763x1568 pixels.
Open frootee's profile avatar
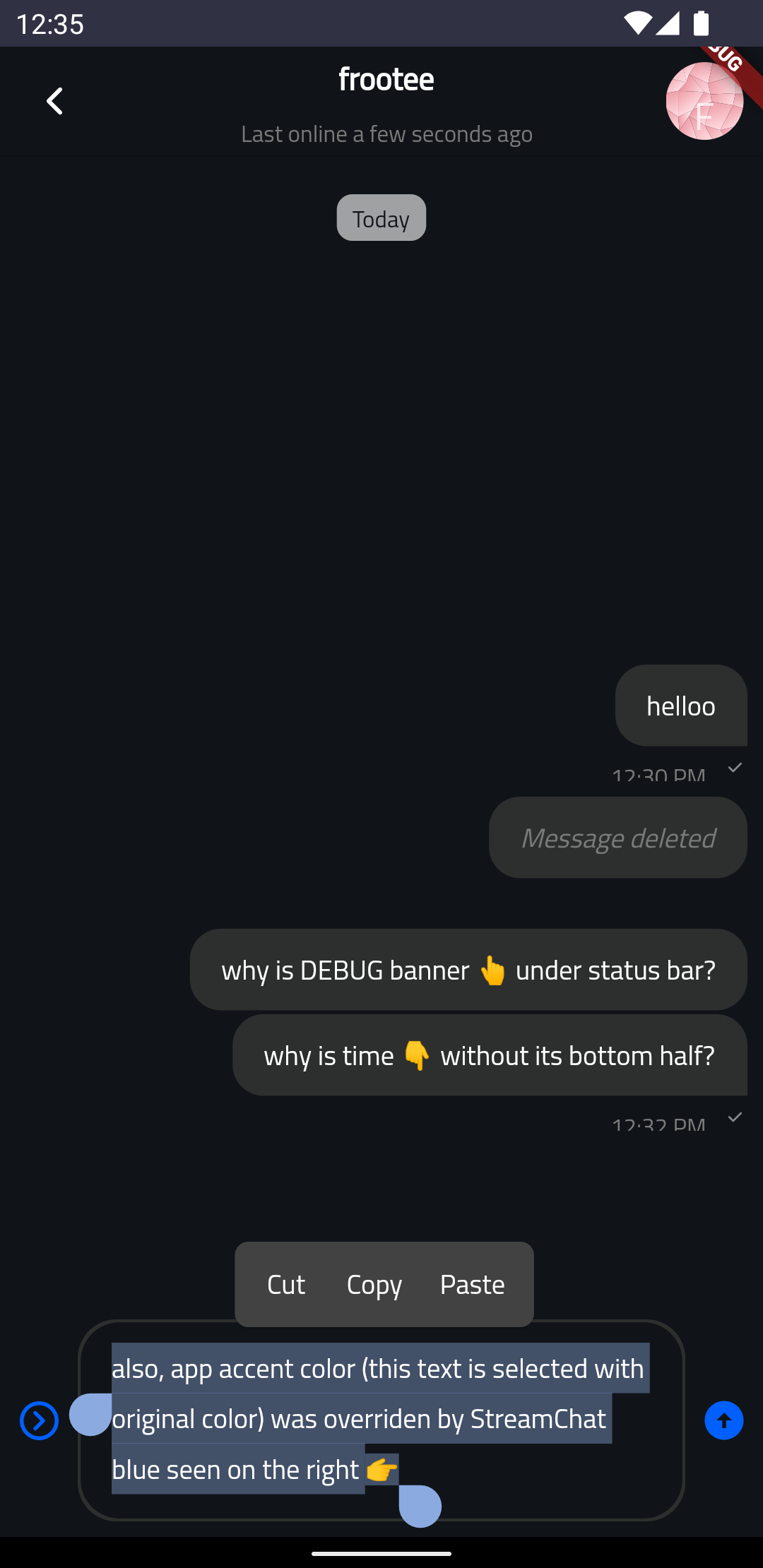coord(704,101)
